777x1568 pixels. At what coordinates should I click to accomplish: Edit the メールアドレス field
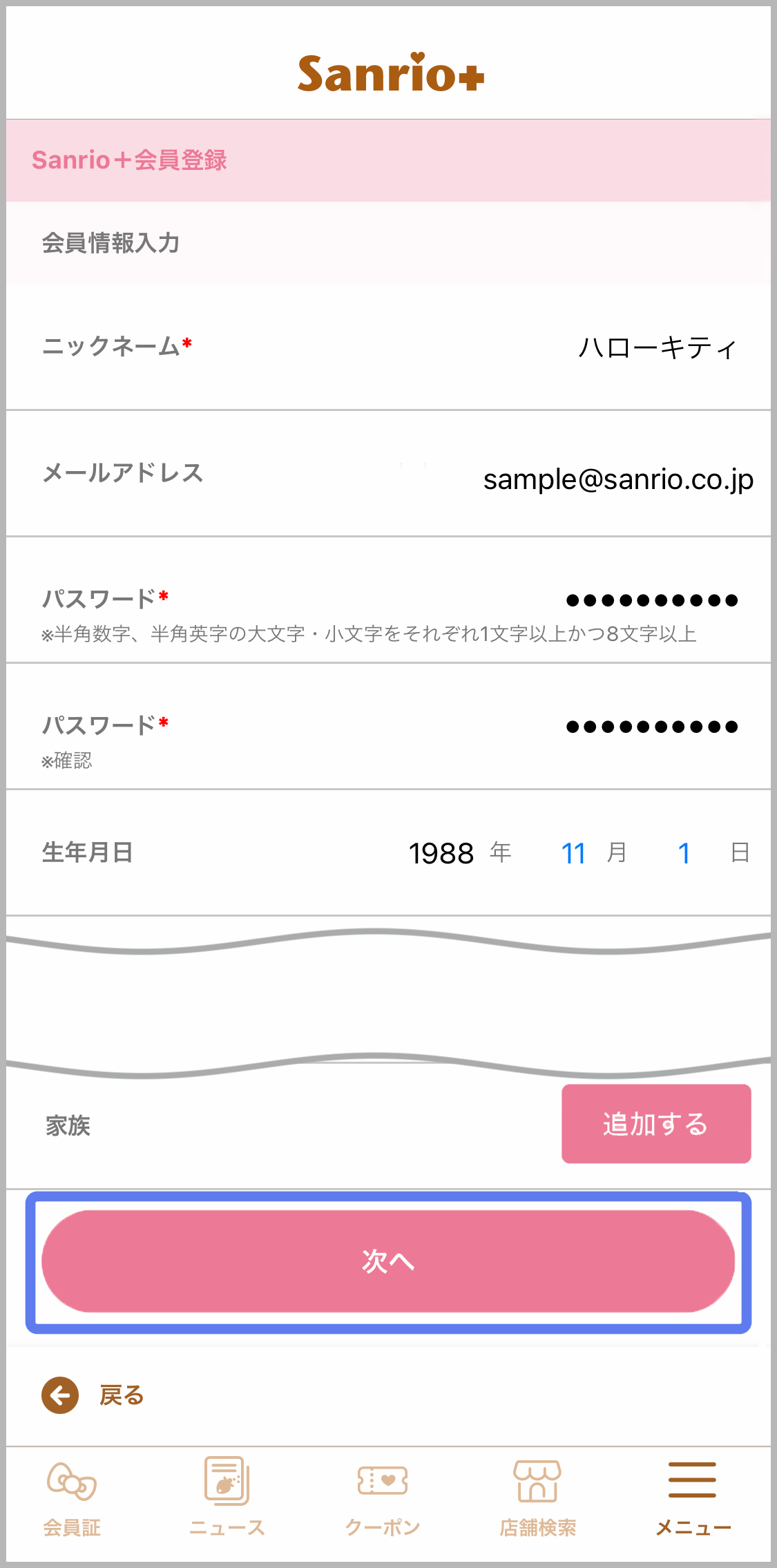tap(388, 474)
